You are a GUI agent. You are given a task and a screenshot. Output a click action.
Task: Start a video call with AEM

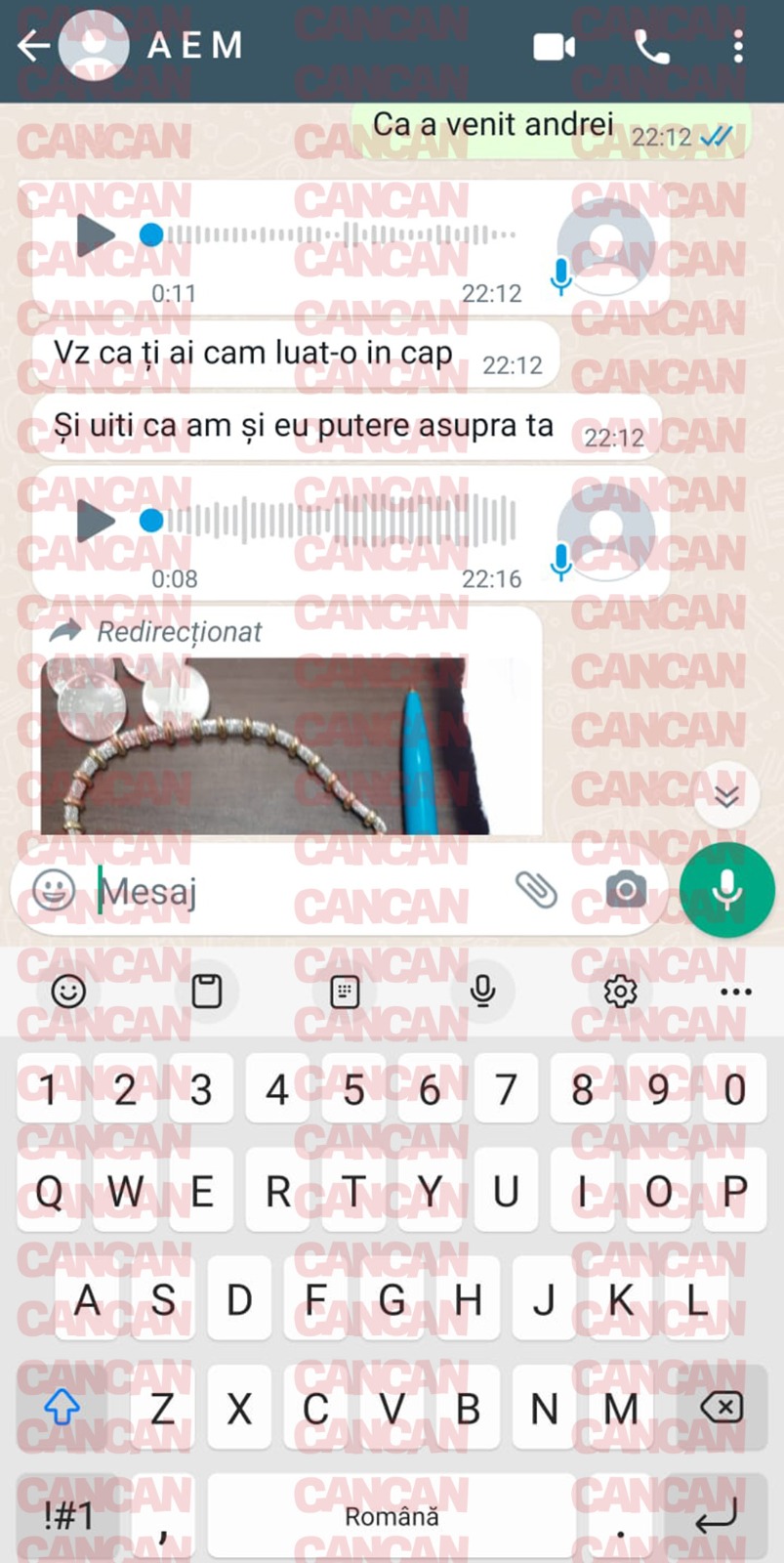point(554,47)
